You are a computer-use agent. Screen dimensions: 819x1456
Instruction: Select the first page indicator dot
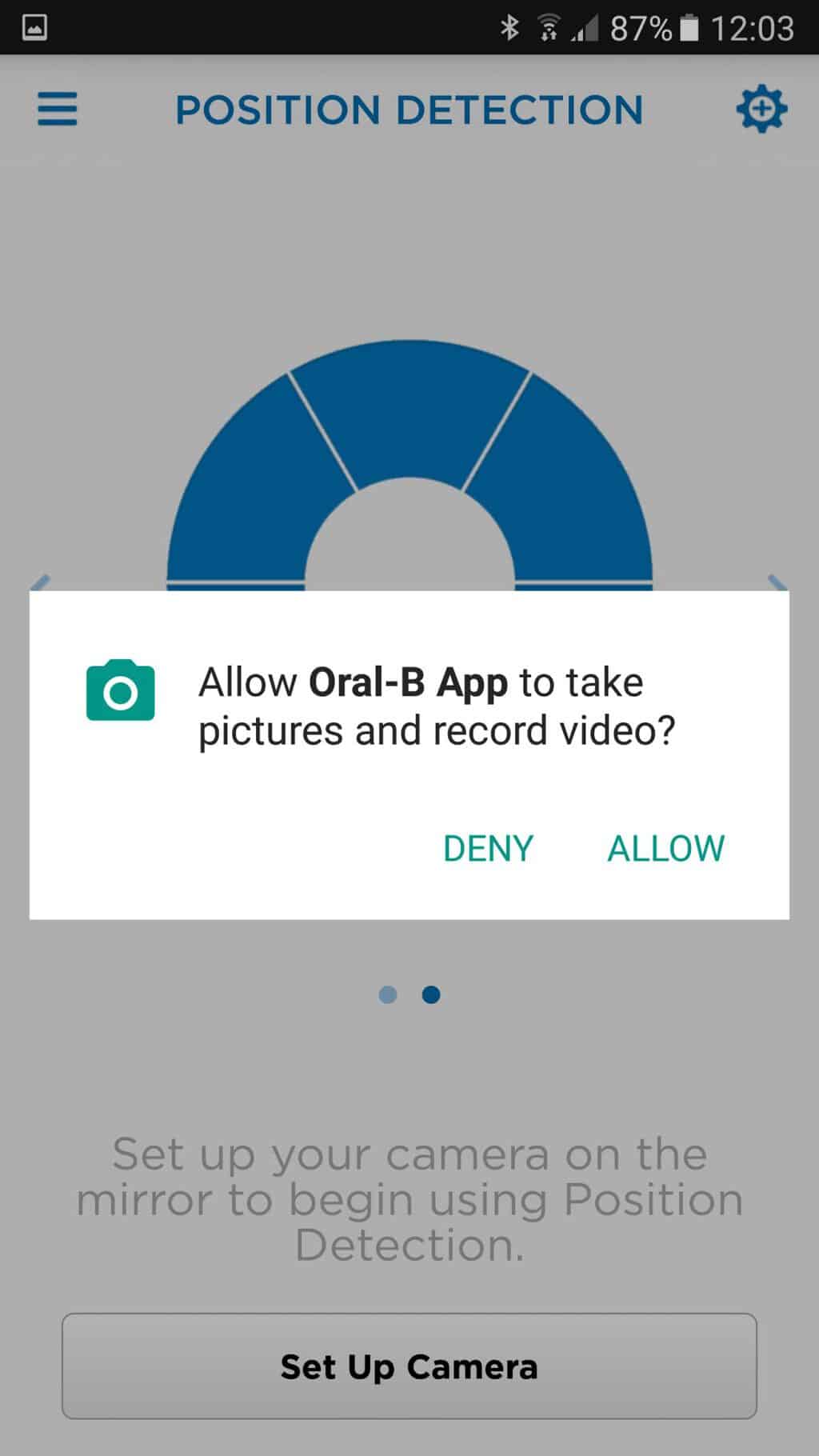click(388, 994)
